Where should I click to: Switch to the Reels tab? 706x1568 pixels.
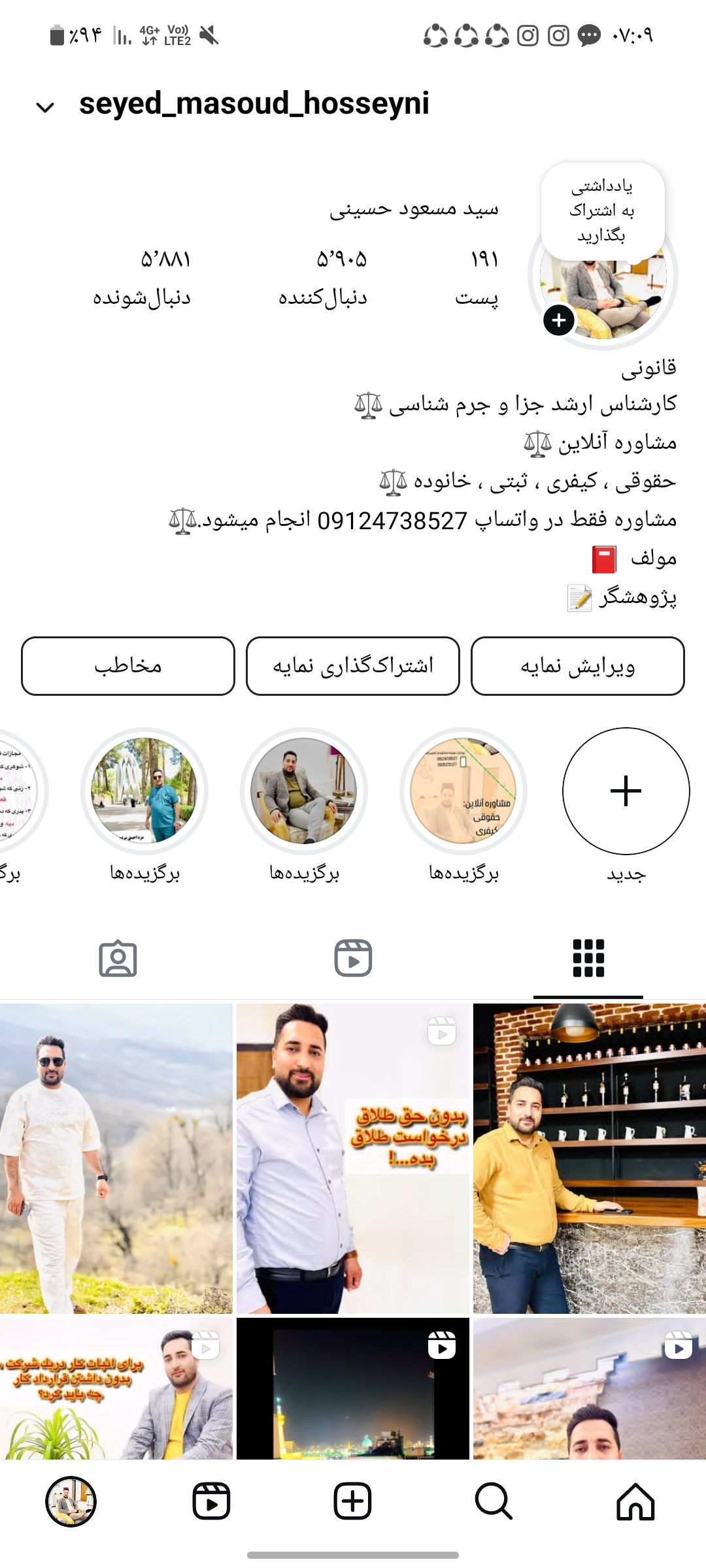pos(353,958)
